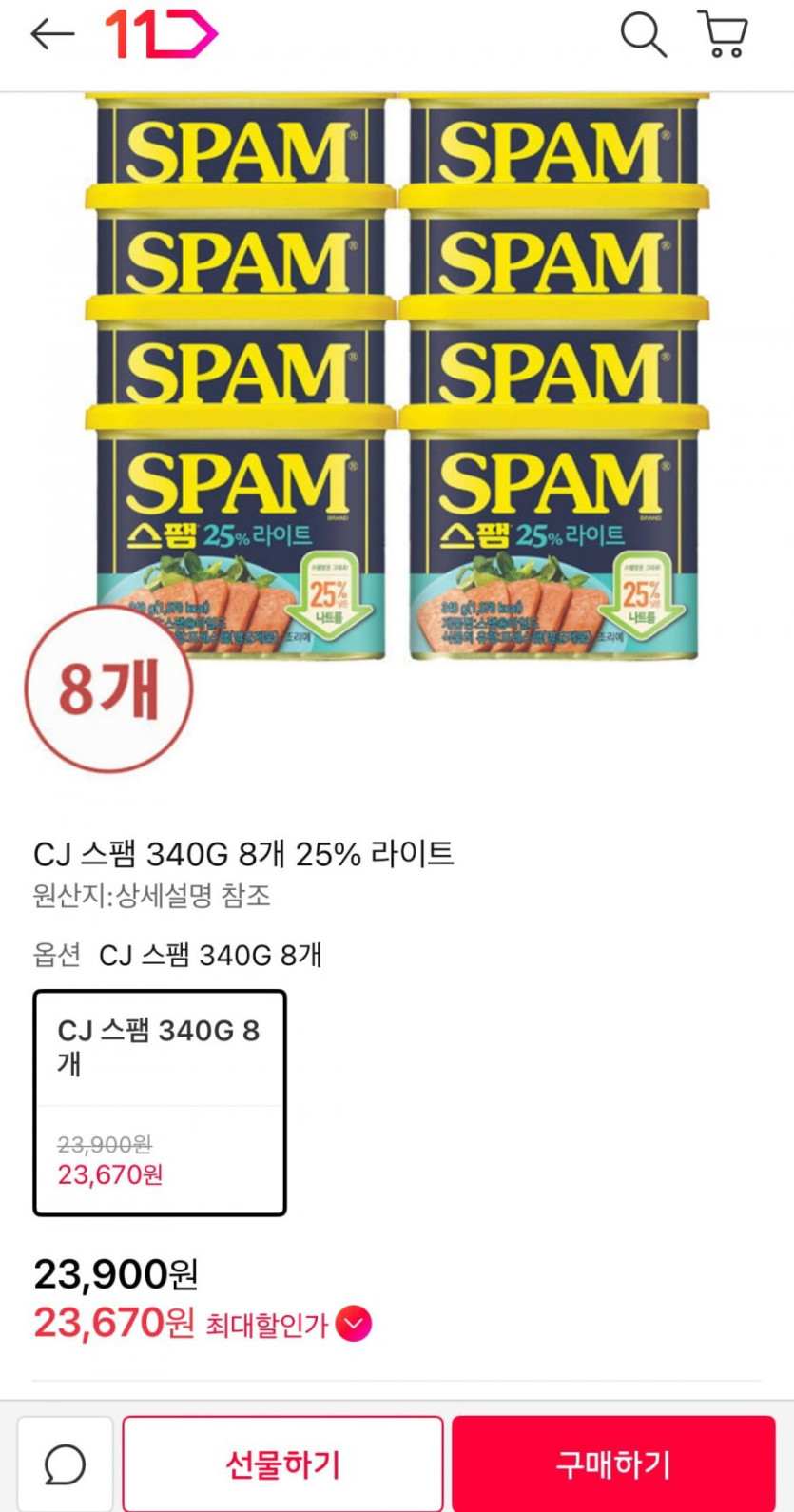
Task: Open search with the magnifier icon
Action: 644,34
